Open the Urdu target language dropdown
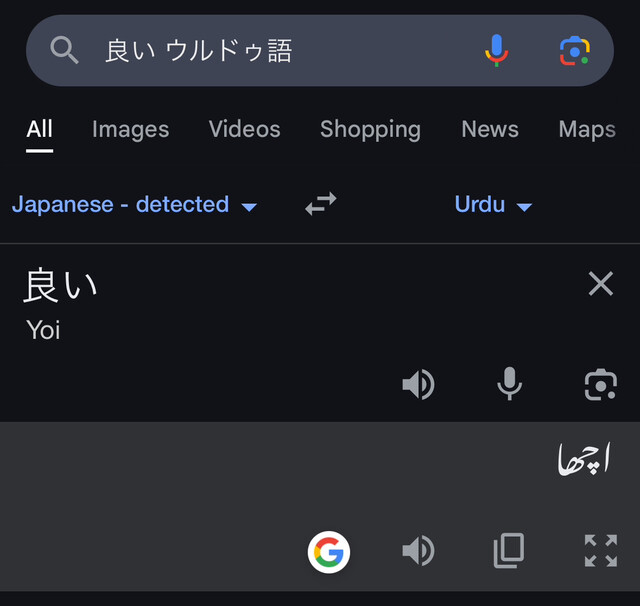The height and width of the screenshot is (606, 640). point(493,205)
